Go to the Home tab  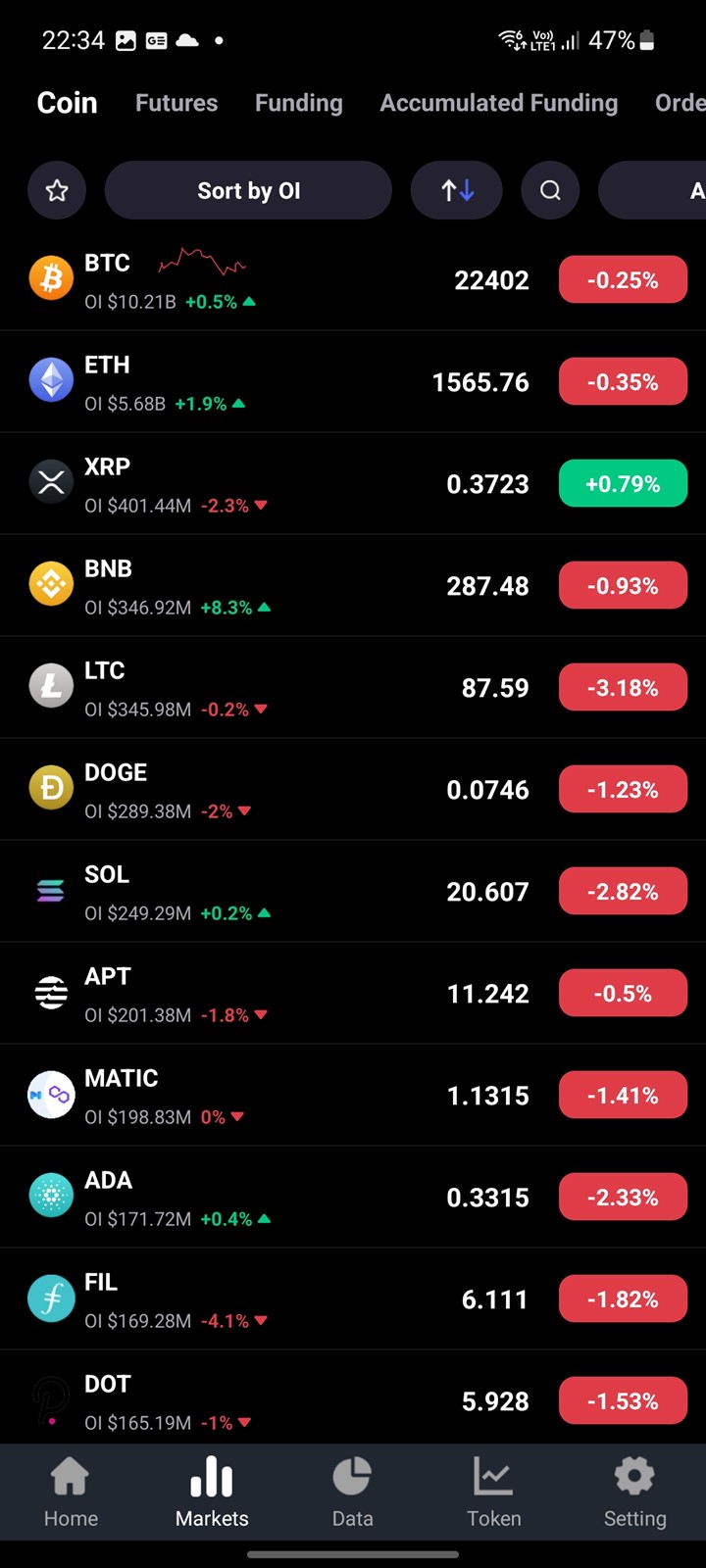click(71, 1492)
